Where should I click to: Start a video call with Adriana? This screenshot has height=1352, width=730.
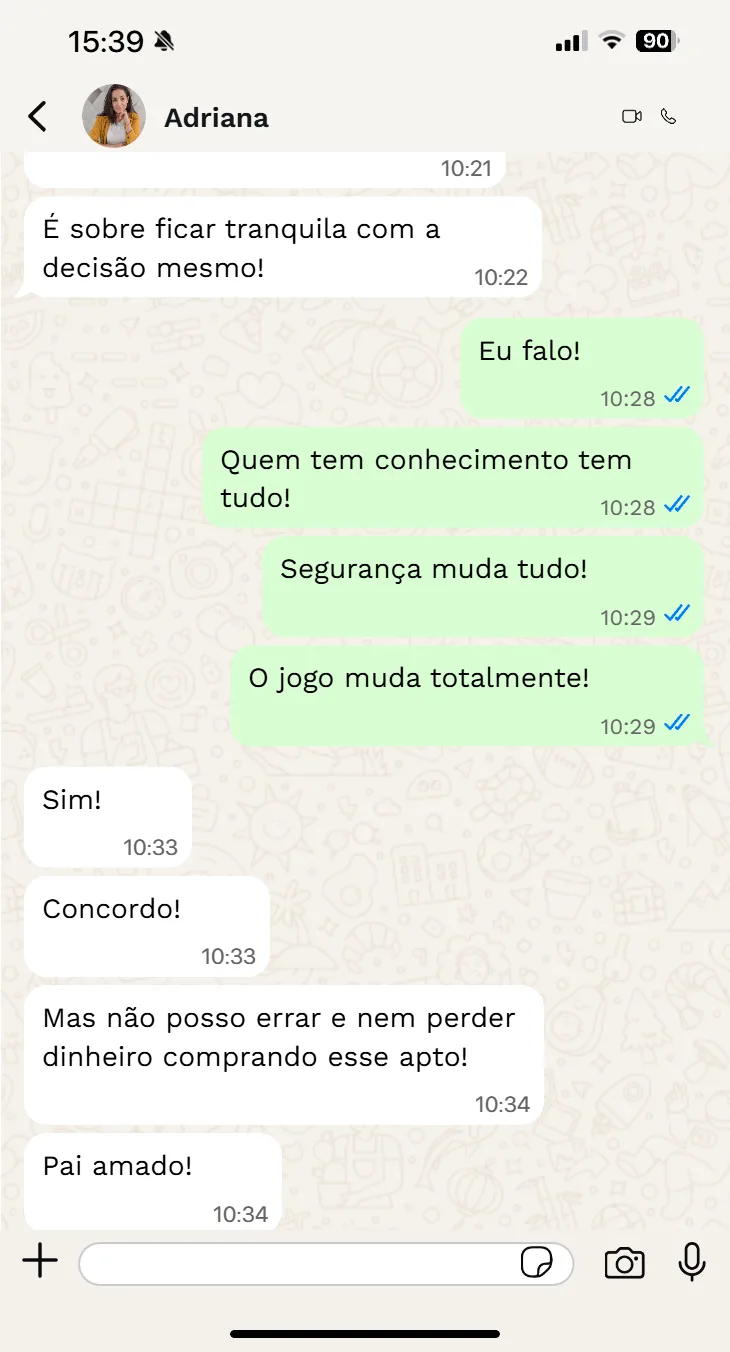pyautogui.click(x=632, y=116)
